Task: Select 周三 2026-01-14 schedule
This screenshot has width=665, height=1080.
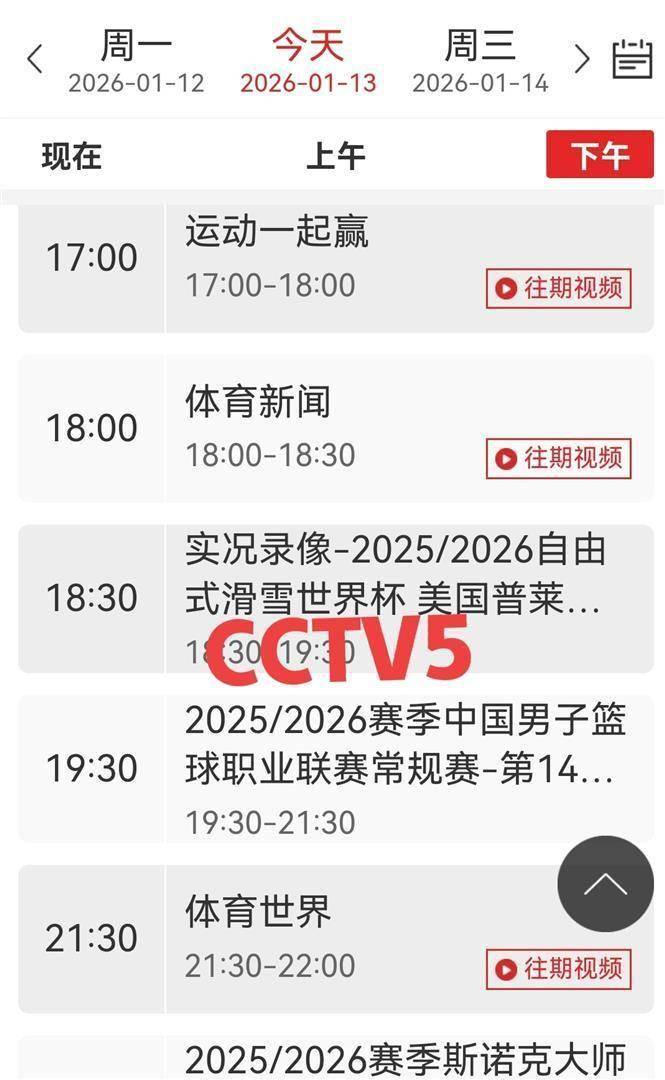Action: click(480, 62)
